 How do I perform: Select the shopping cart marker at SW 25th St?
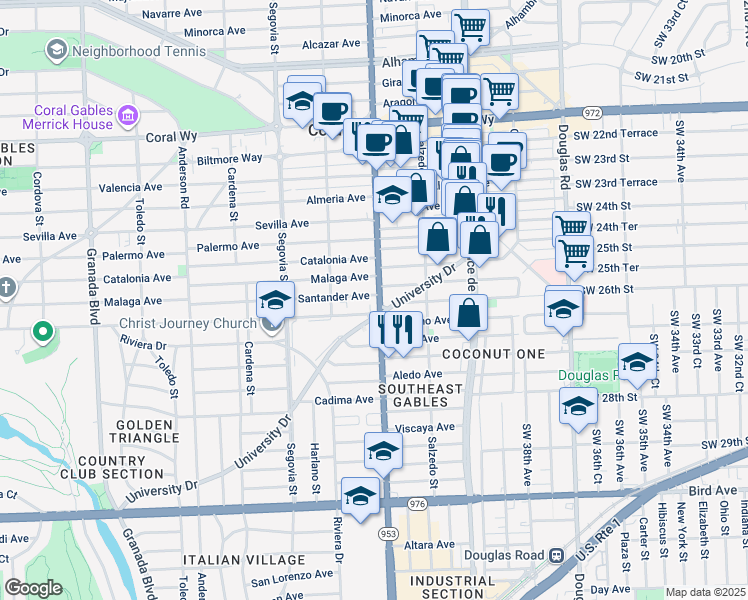point(574,254)
